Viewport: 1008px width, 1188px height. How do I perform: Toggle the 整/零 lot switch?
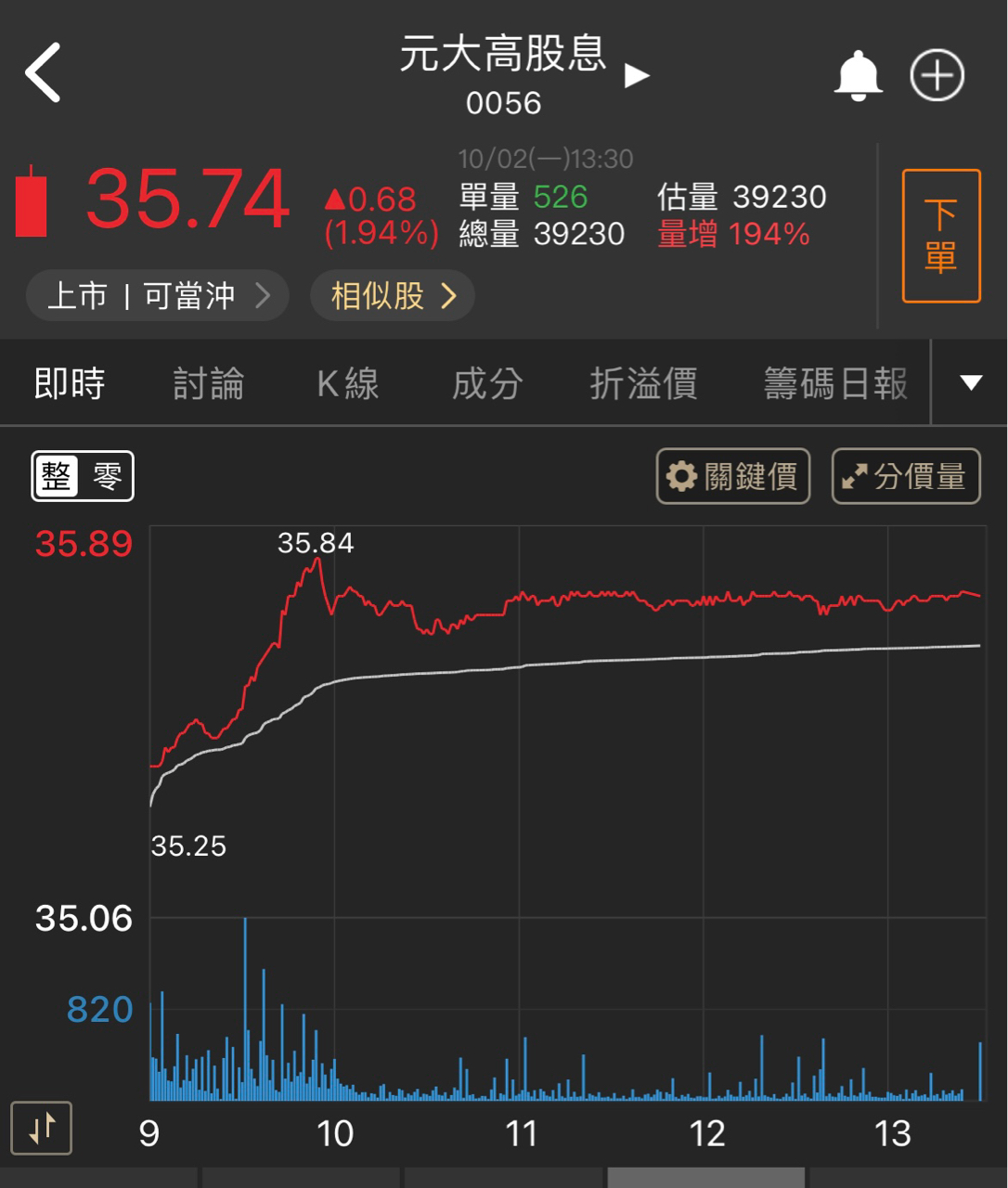point(83,476)
